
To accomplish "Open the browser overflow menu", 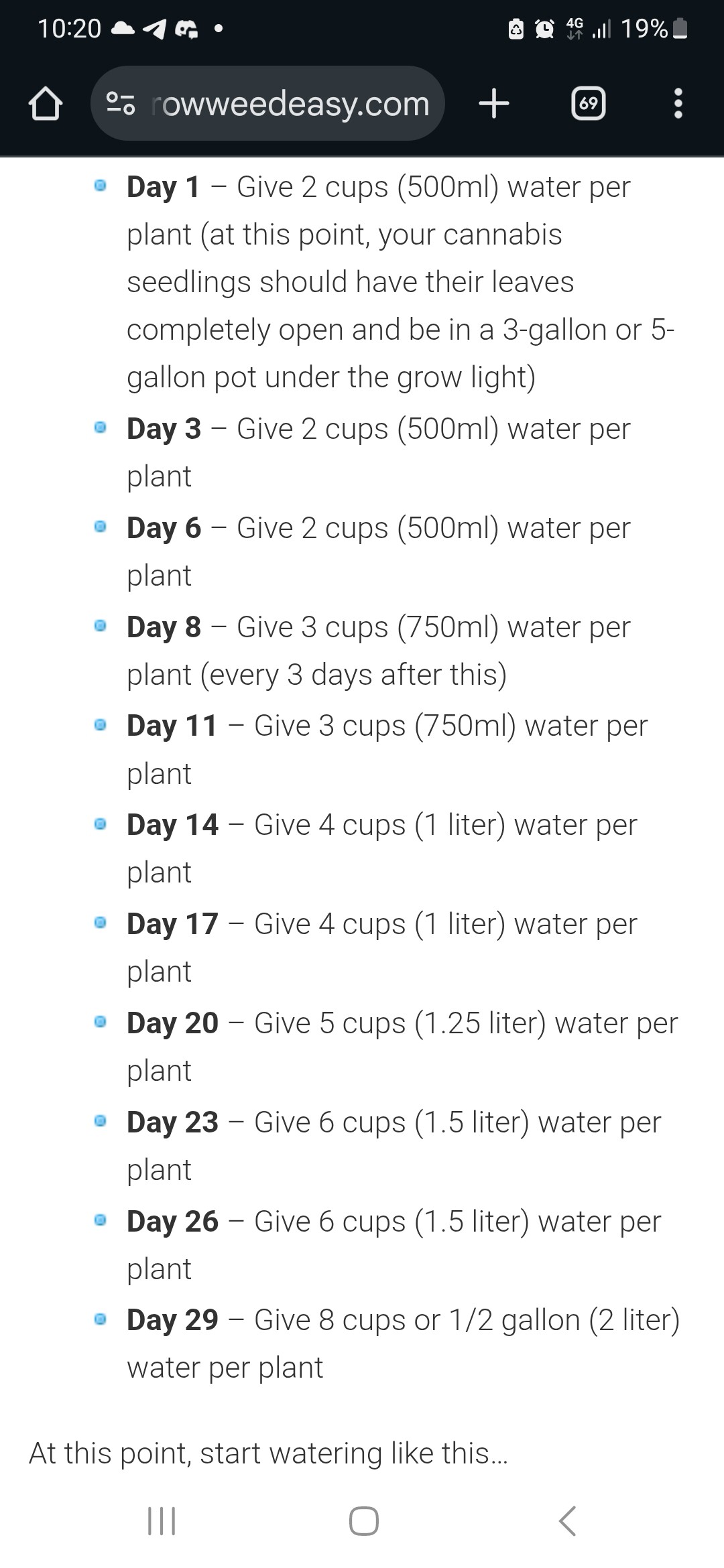I will coord(678,105).
